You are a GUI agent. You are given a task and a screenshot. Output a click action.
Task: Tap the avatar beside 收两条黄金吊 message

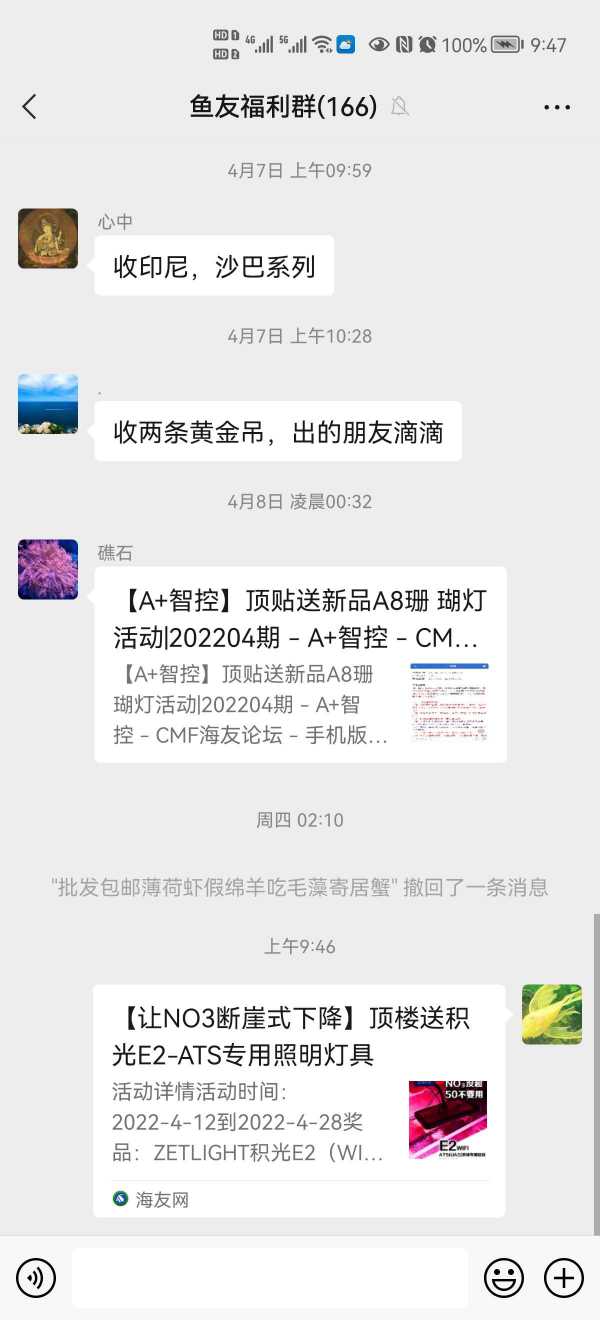pyautogui.click(x=48, y=404)
